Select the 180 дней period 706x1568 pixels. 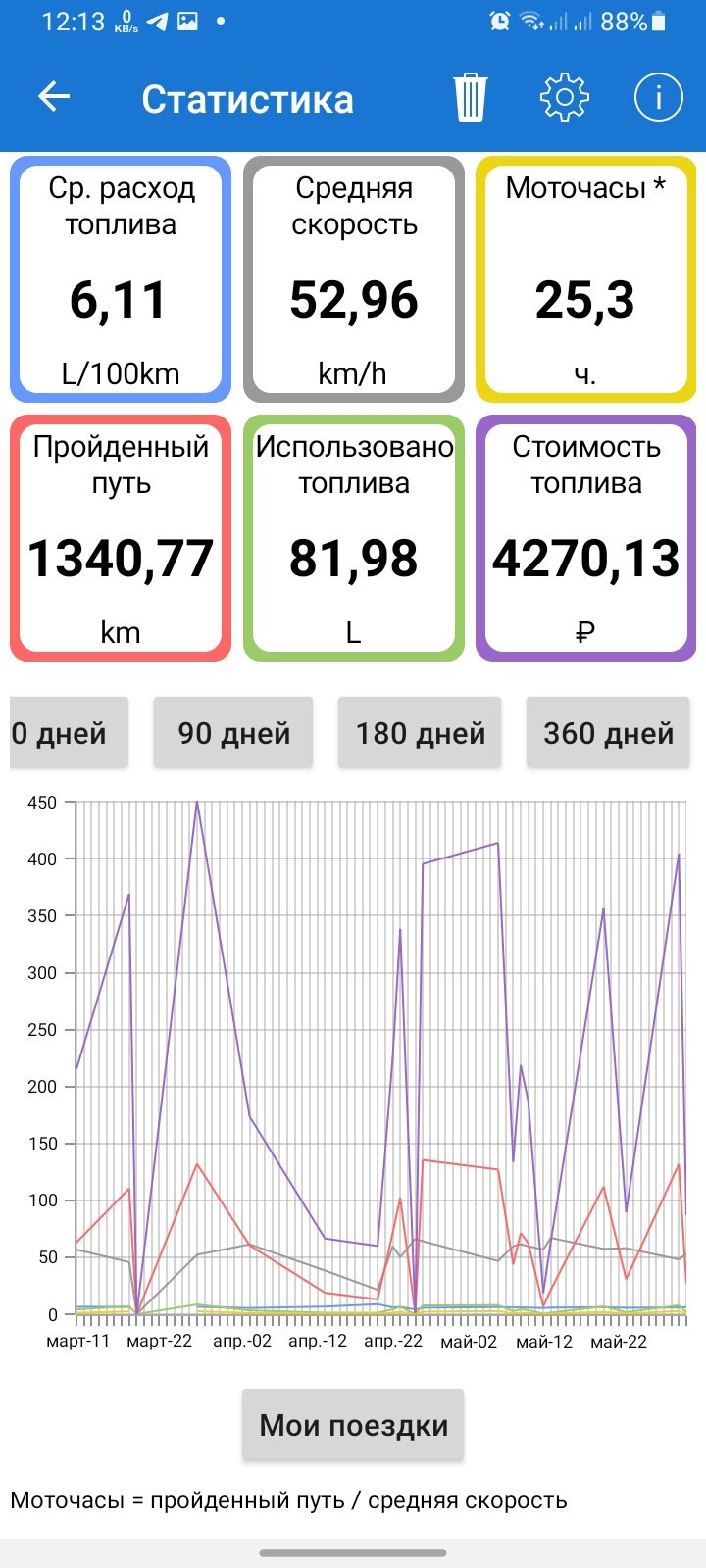click(420, 732)
